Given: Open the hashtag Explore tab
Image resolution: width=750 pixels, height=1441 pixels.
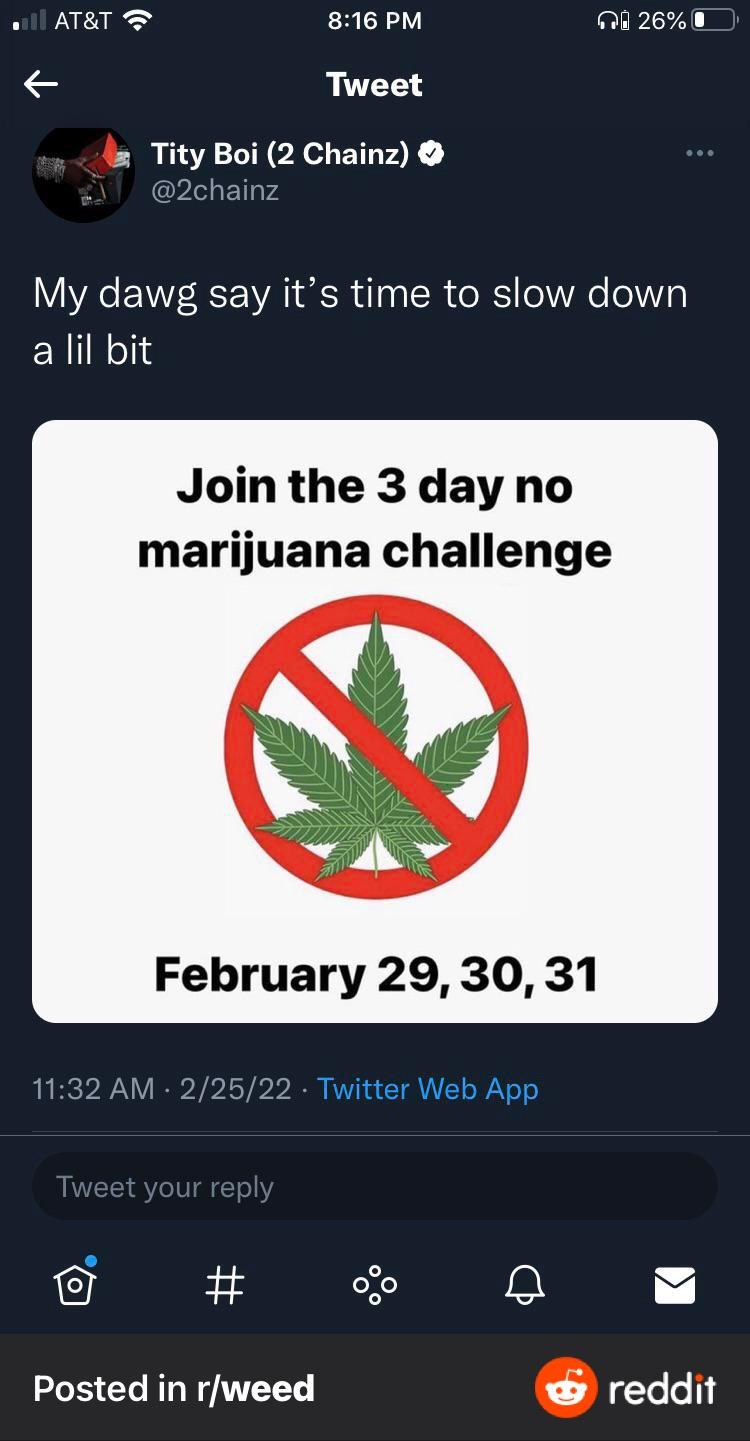Looking at the screenshot, I should point(225,1284).
